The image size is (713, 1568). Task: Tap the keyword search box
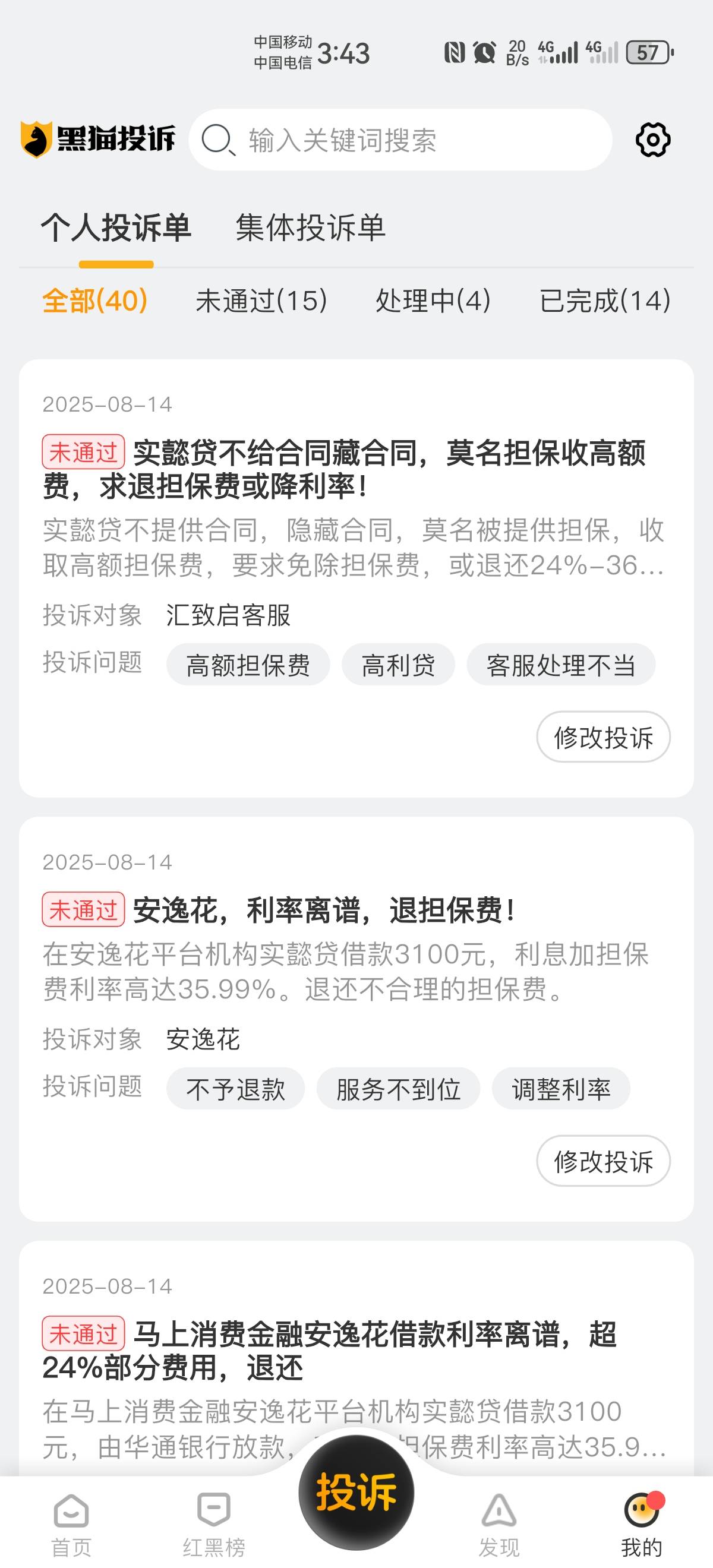[400, 140]
